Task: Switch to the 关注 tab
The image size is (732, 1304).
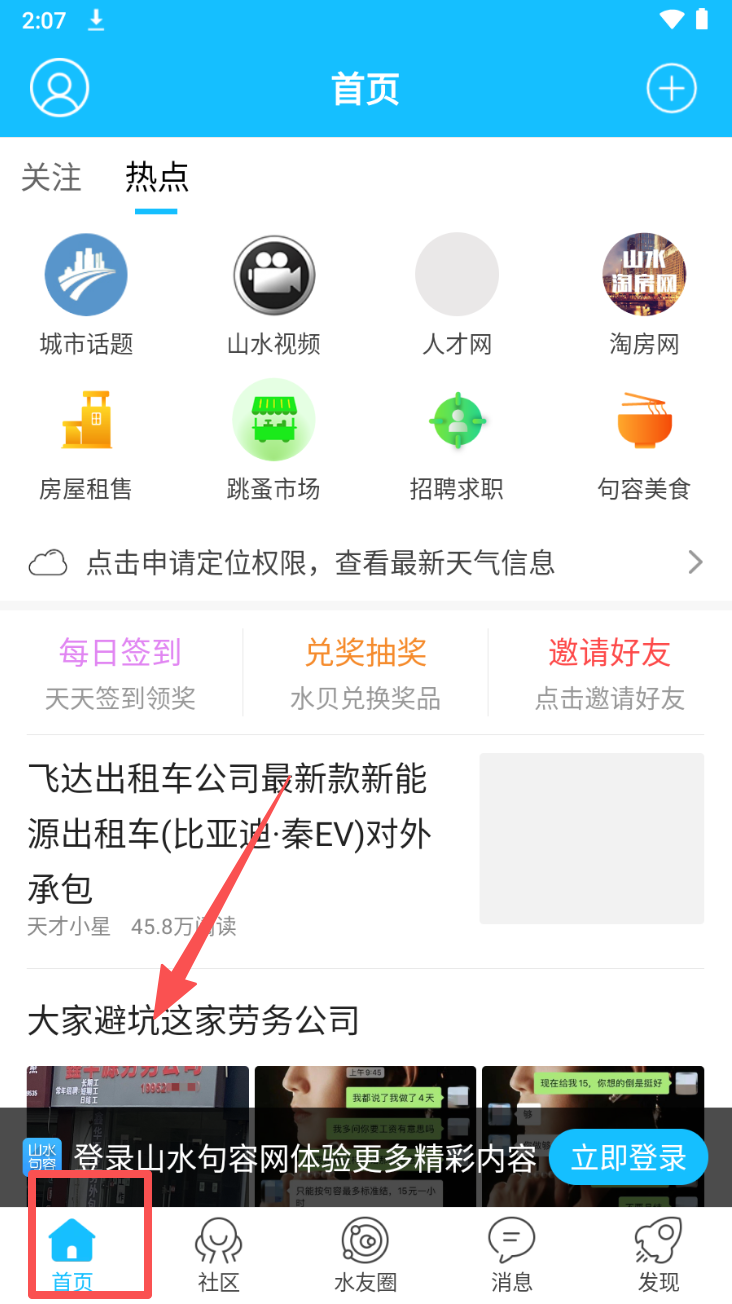Action: (x=51, y=177)
